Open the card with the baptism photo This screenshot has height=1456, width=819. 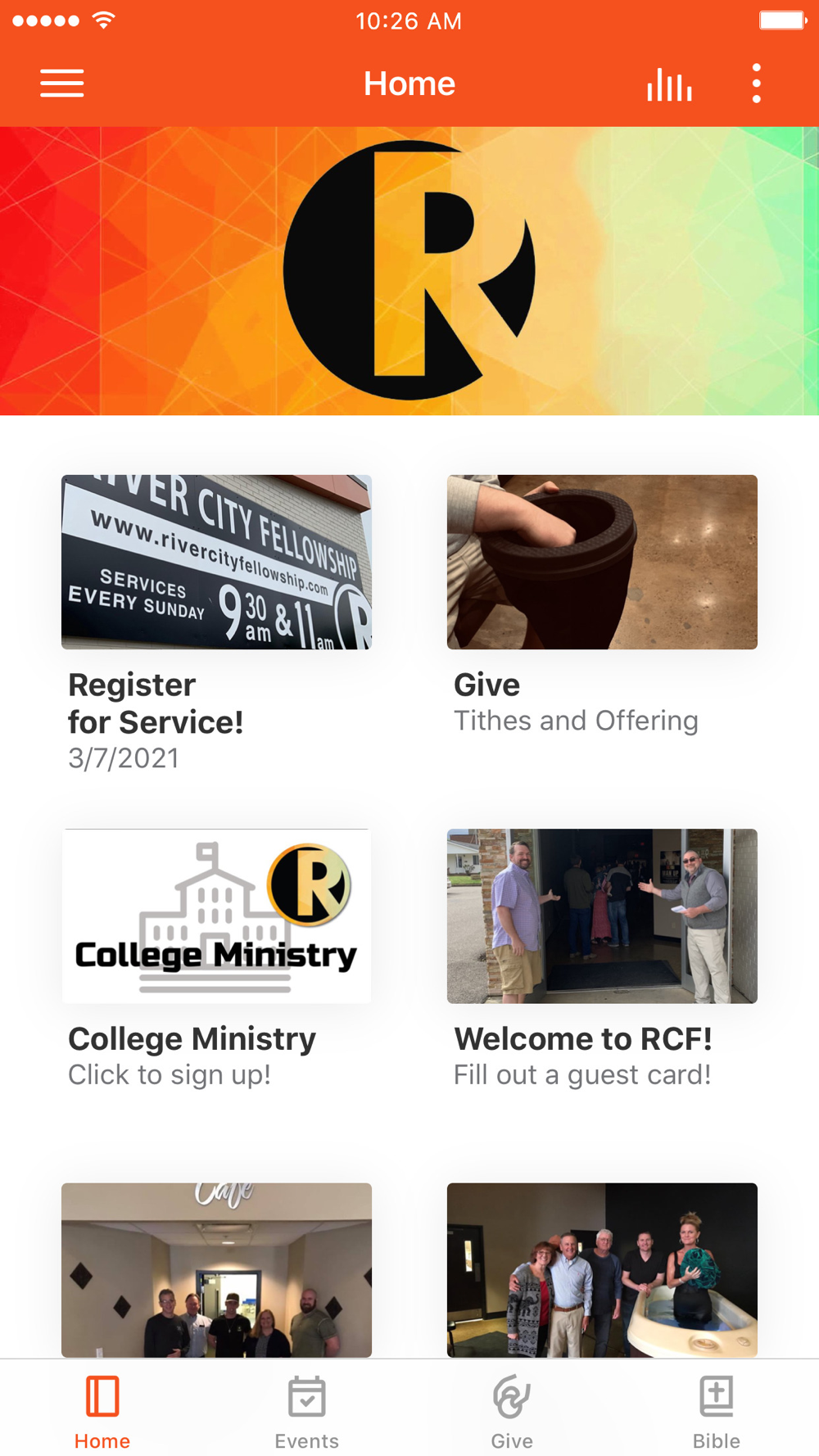tap(602, 1269)
